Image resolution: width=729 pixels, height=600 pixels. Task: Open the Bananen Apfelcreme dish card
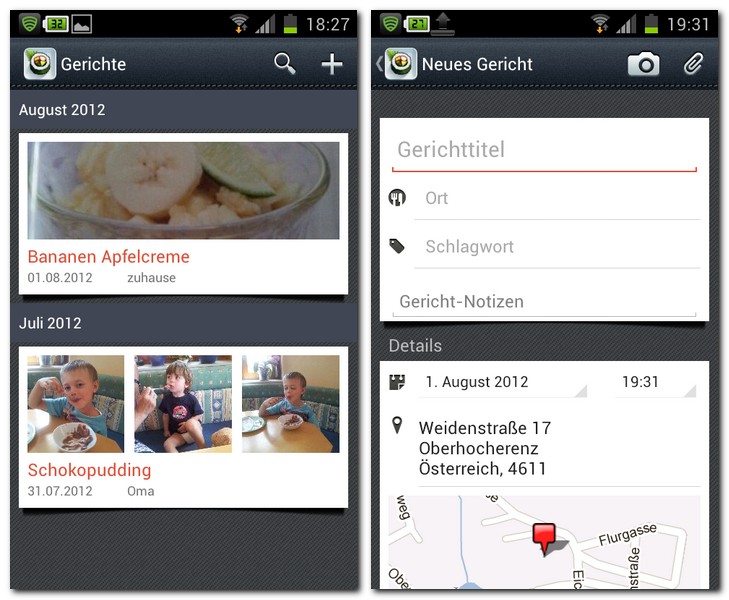pos(183,214)
